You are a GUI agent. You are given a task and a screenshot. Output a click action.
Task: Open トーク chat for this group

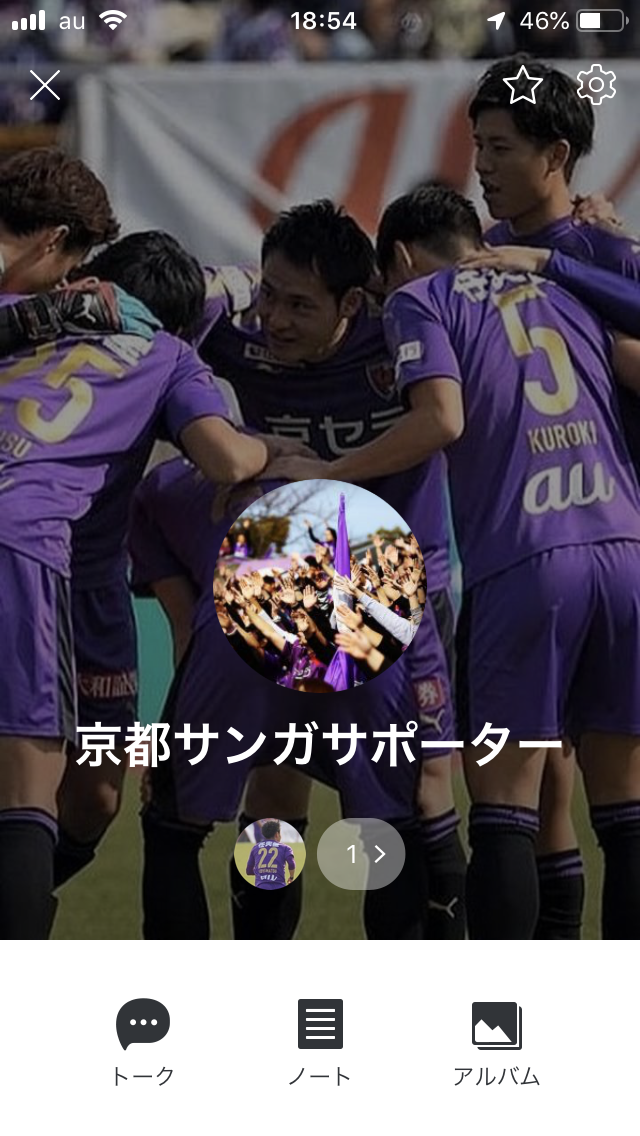[x=143, y=1042]
